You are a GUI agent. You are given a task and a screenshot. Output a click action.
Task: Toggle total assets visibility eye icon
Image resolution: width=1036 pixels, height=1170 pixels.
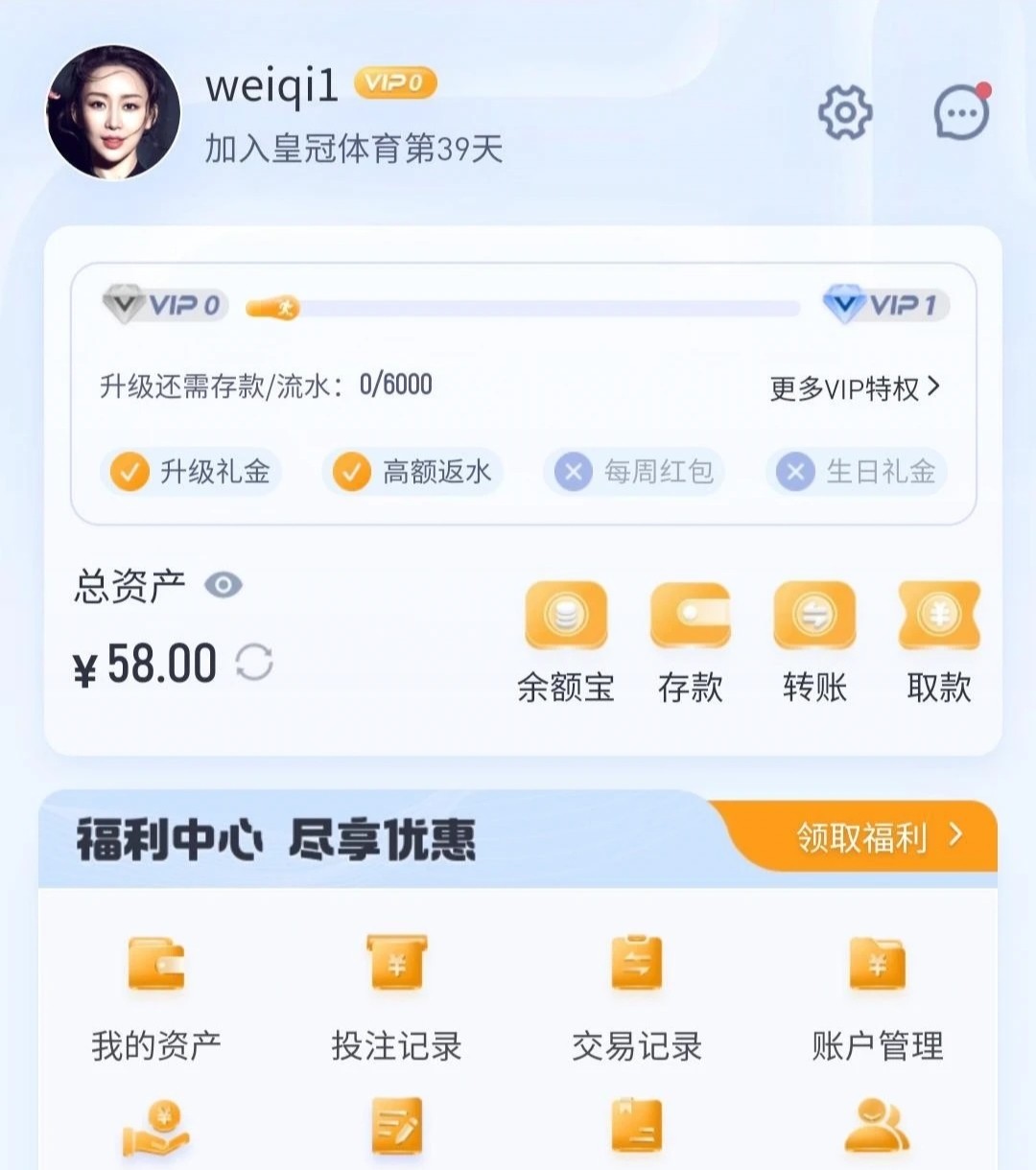[x=224, y=585]
